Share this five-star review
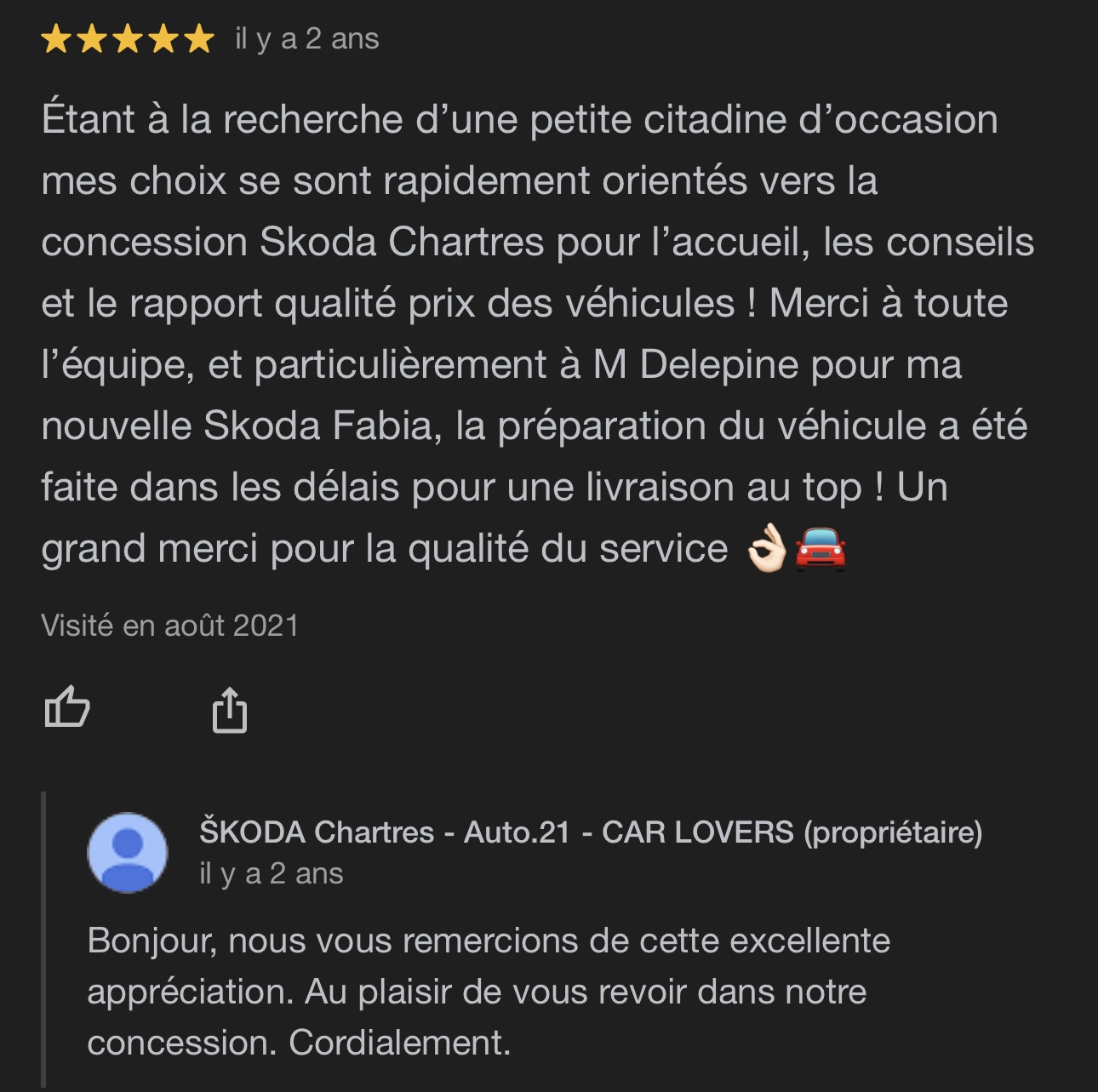 click(x=229, y=709)
